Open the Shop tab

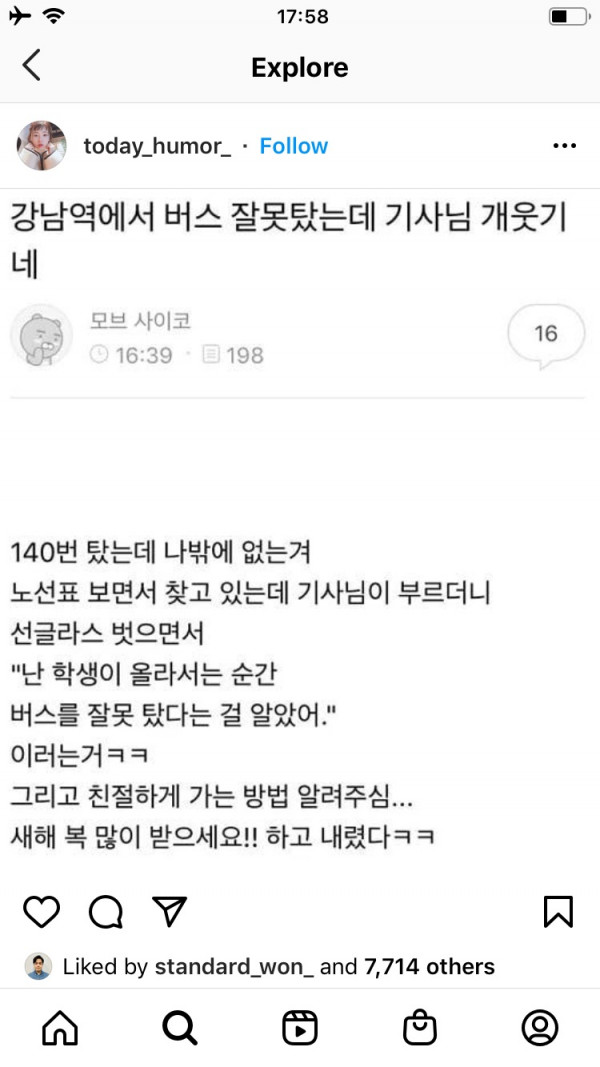pos(420,1027)
